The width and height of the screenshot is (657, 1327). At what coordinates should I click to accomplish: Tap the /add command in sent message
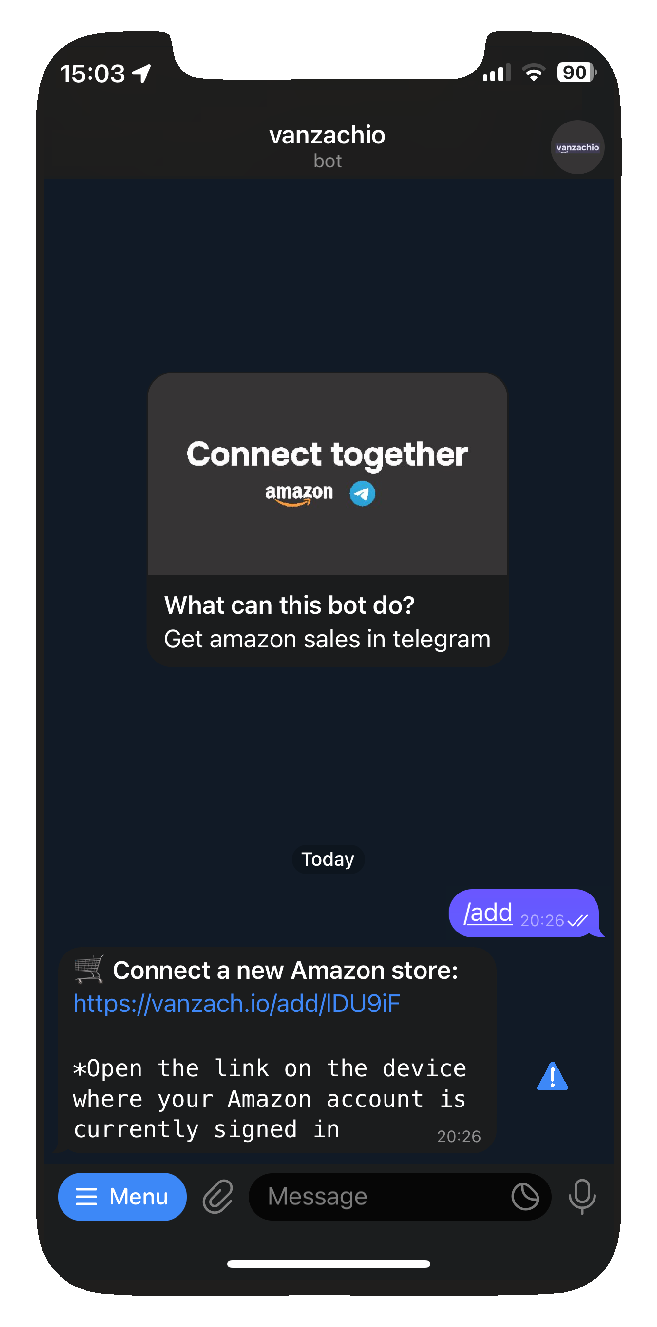click(x=489, y=912)
